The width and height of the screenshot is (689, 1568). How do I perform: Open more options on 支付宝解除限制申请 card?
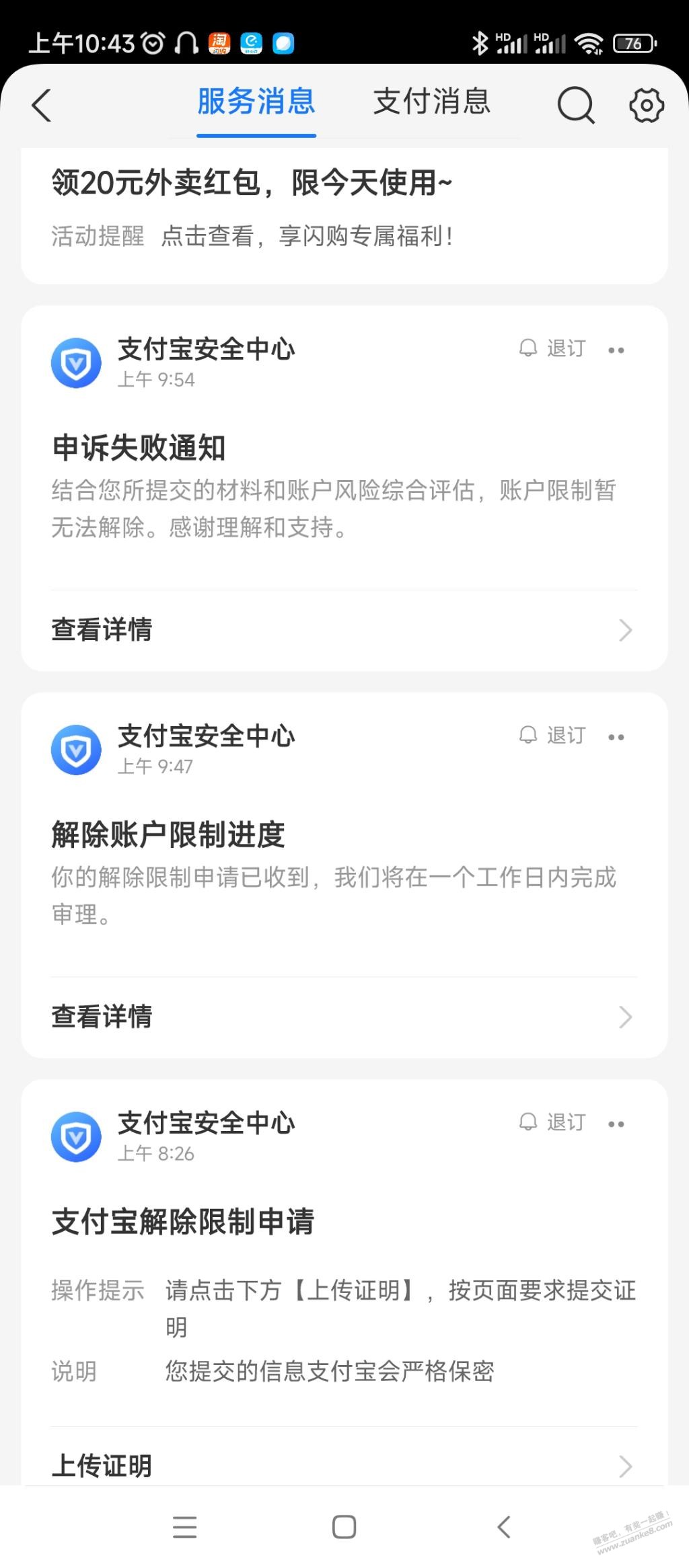[616, 1124]
